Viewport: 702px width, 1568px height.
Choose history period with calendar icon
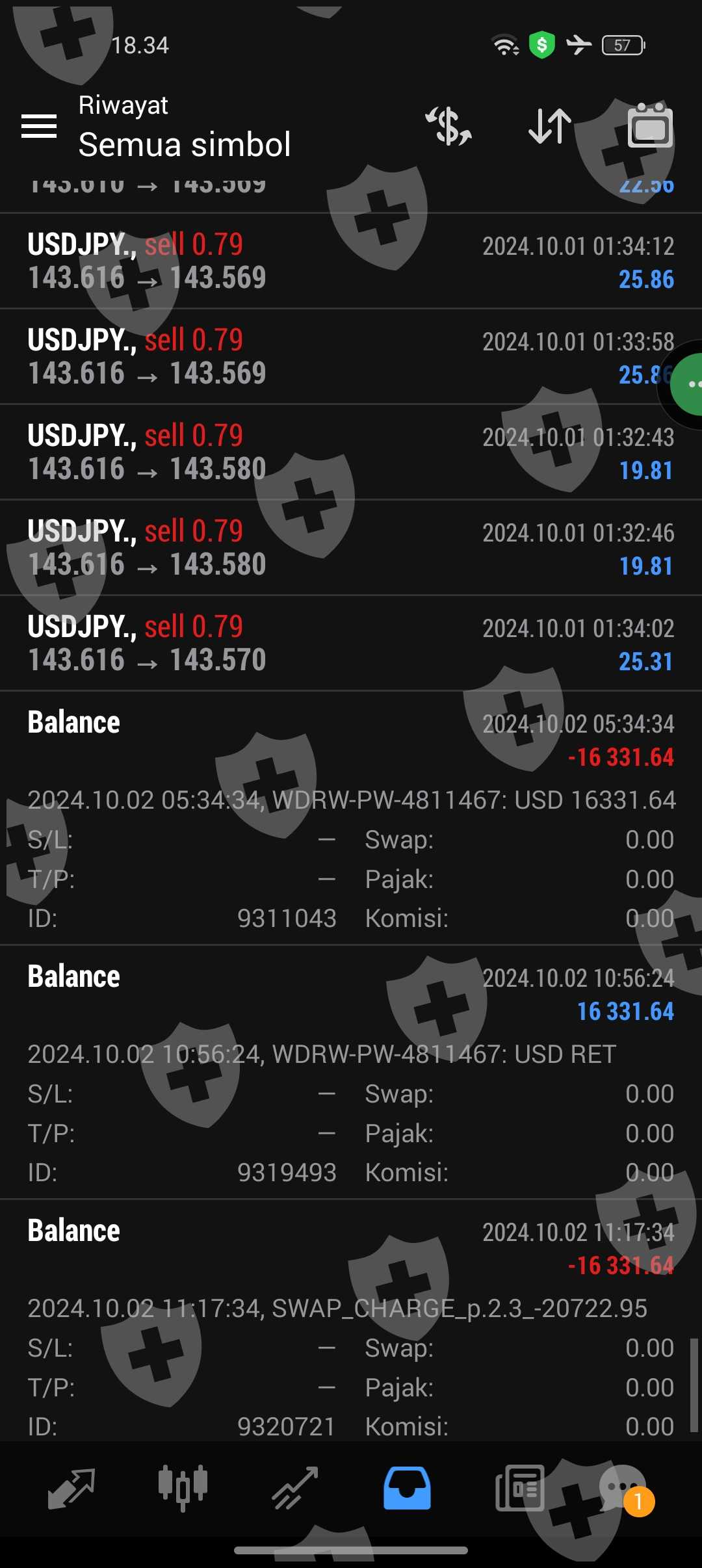pos(650,126)
